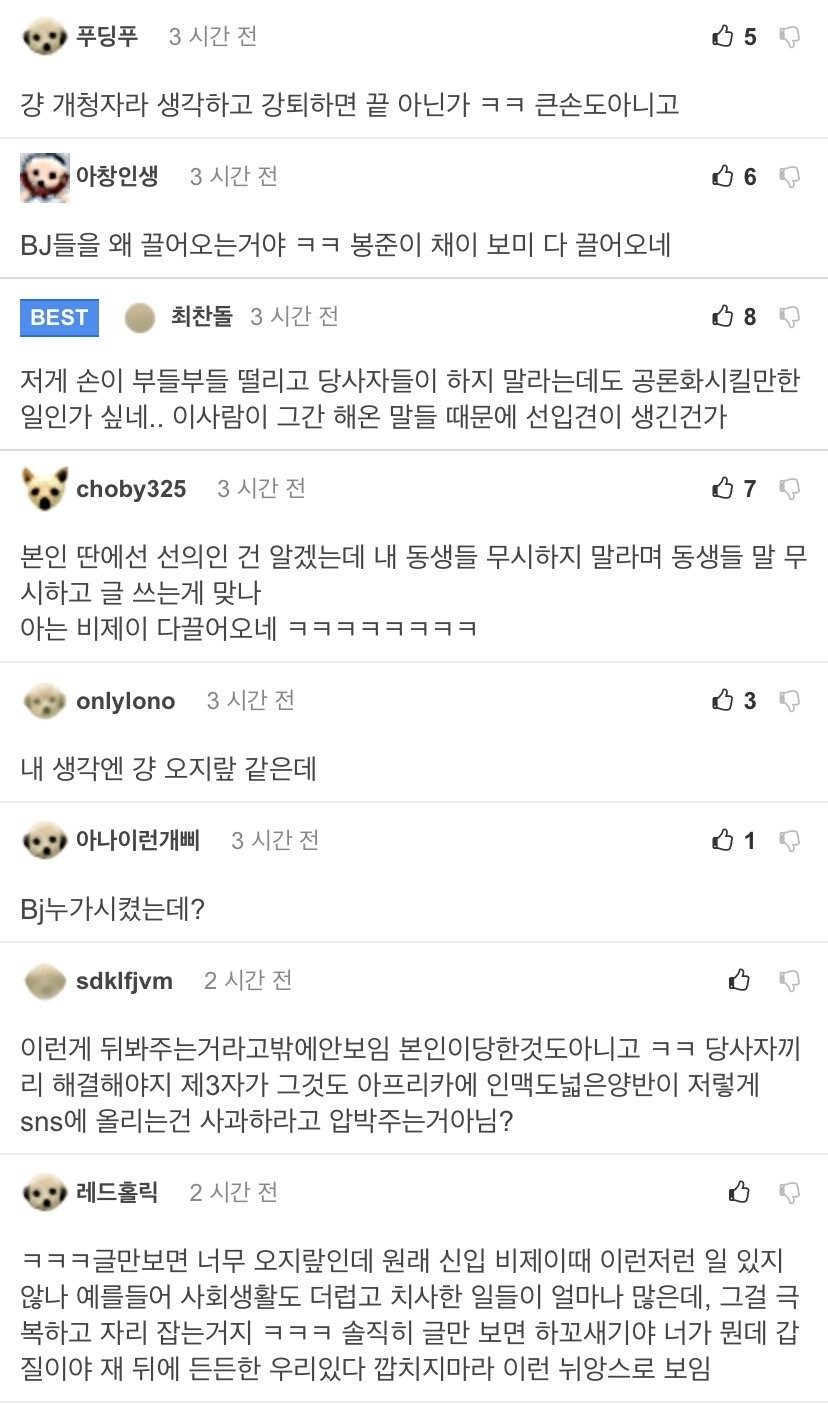The height and width of the screenshot is (1405, 828).
Task: Dislike onlylono's comment
Action: (x=790, y=701)
